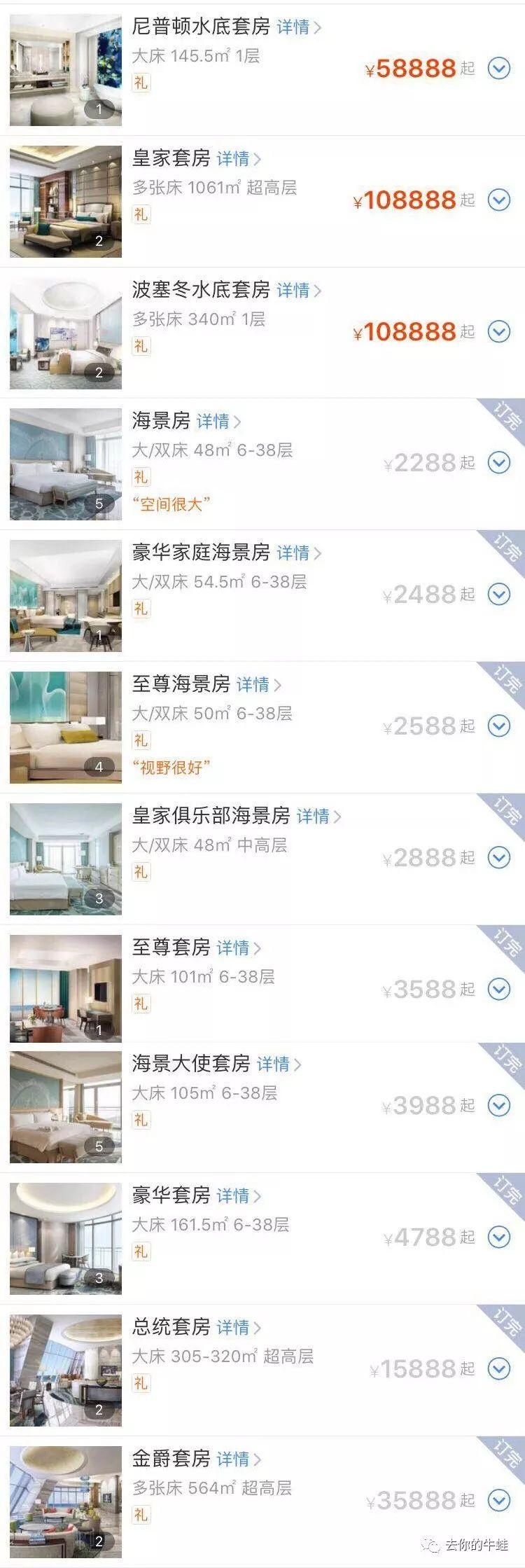The width and height of the screenshot is (525, 1568).
Task: Show details for 至尊海景房
Action: [258, 685]
